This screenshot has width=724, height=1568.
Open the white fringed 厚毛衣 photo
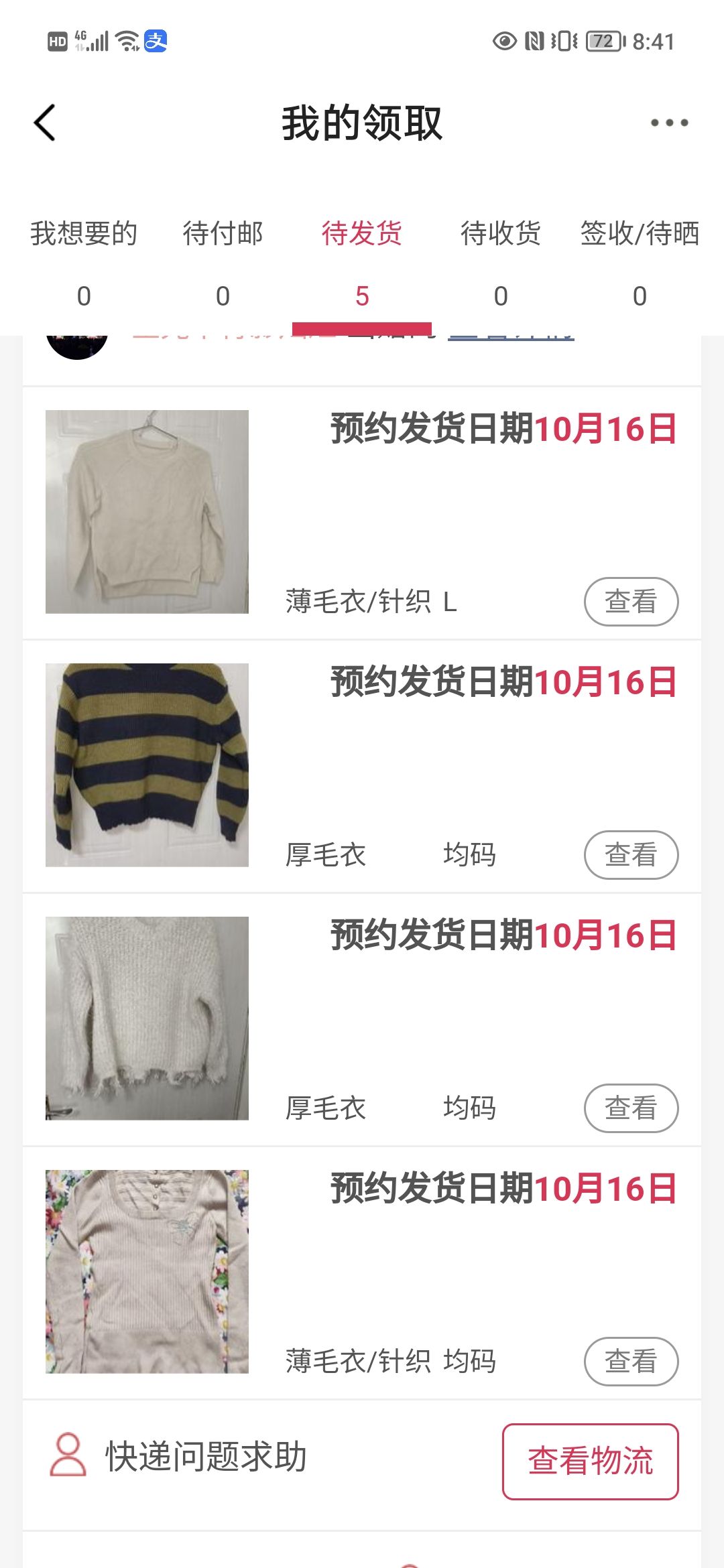[147, 1019]
